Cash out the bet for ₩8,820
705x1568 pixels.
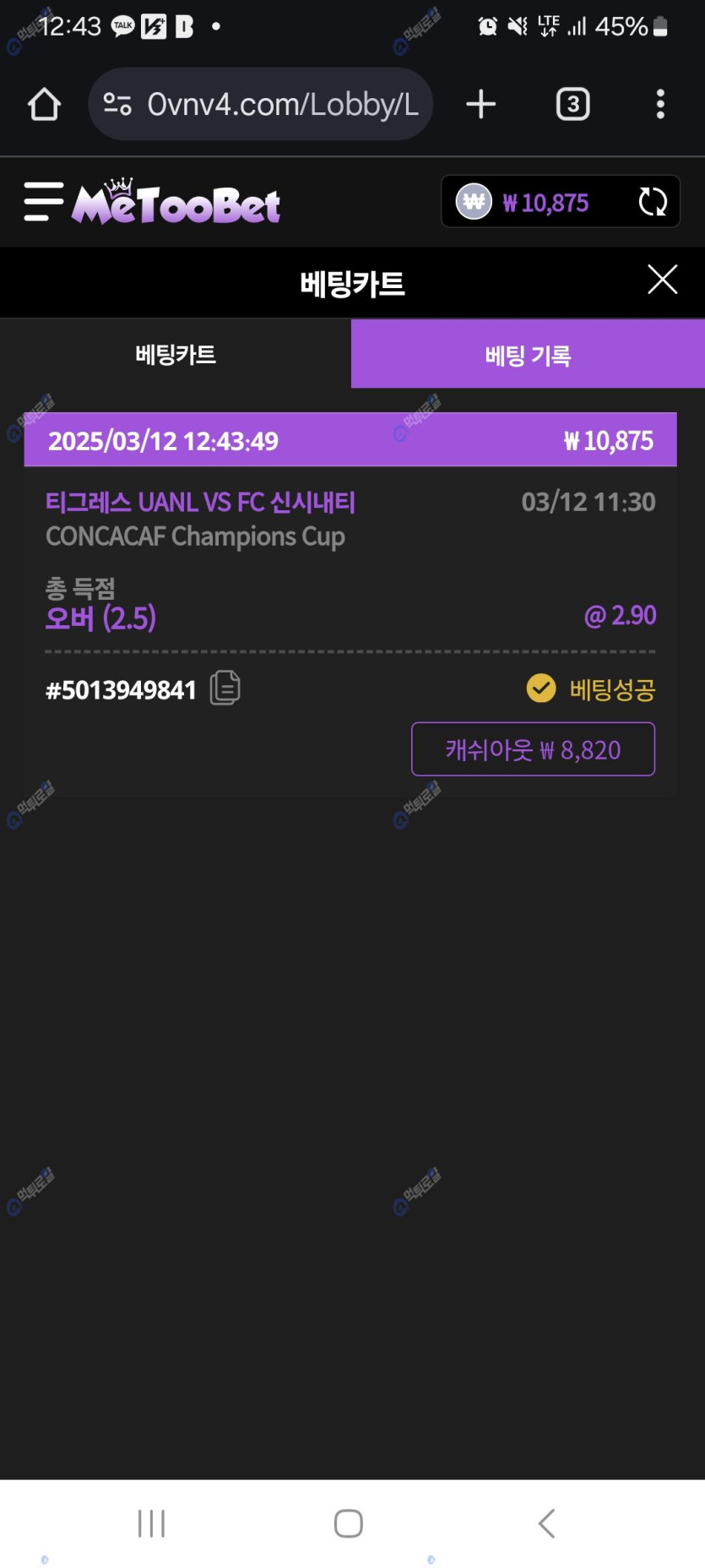coord(533,749)
